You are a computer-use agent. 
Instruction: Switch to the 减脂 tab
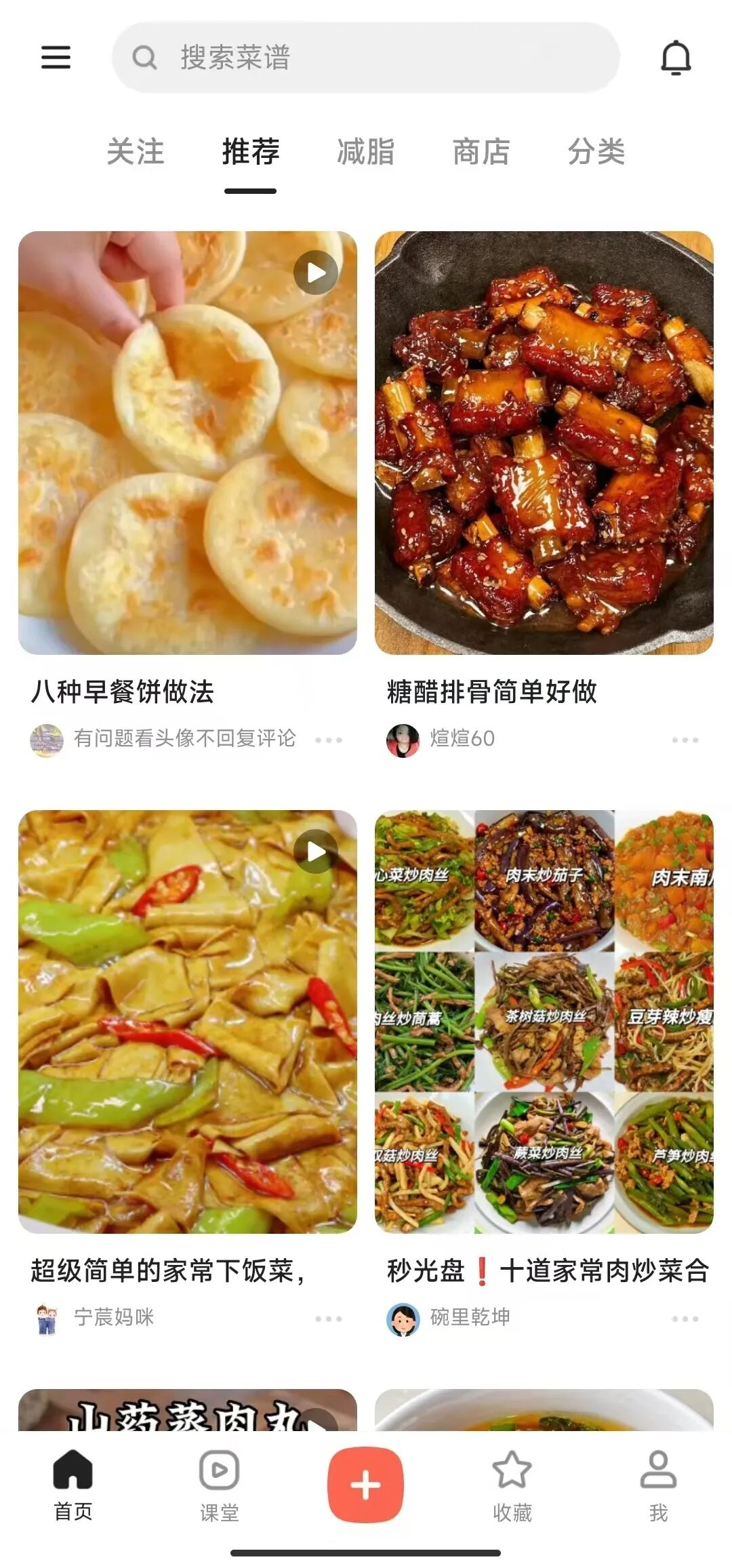[x=366, y=153]
